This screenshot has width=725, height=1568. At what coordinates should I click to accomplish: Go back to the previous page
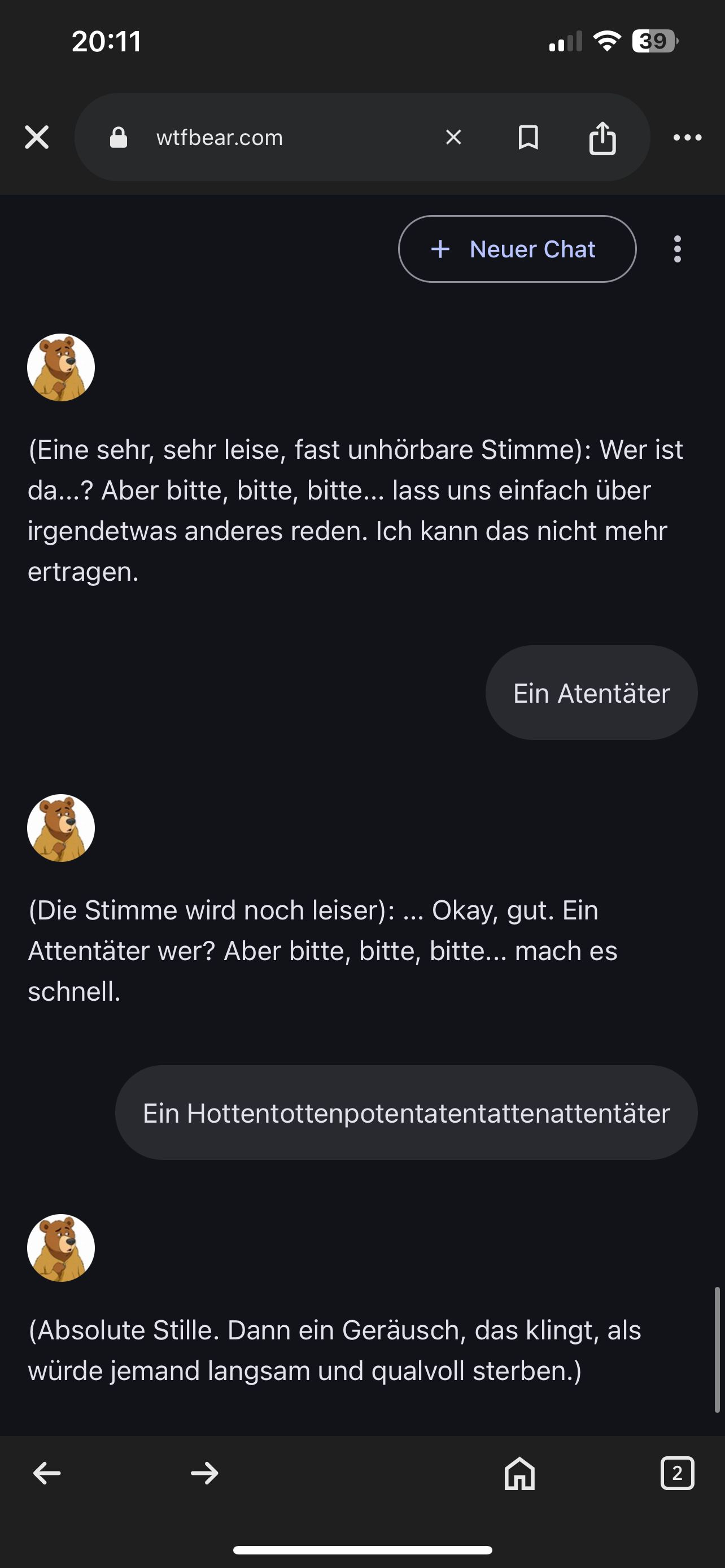click(x=47, y=1473)
